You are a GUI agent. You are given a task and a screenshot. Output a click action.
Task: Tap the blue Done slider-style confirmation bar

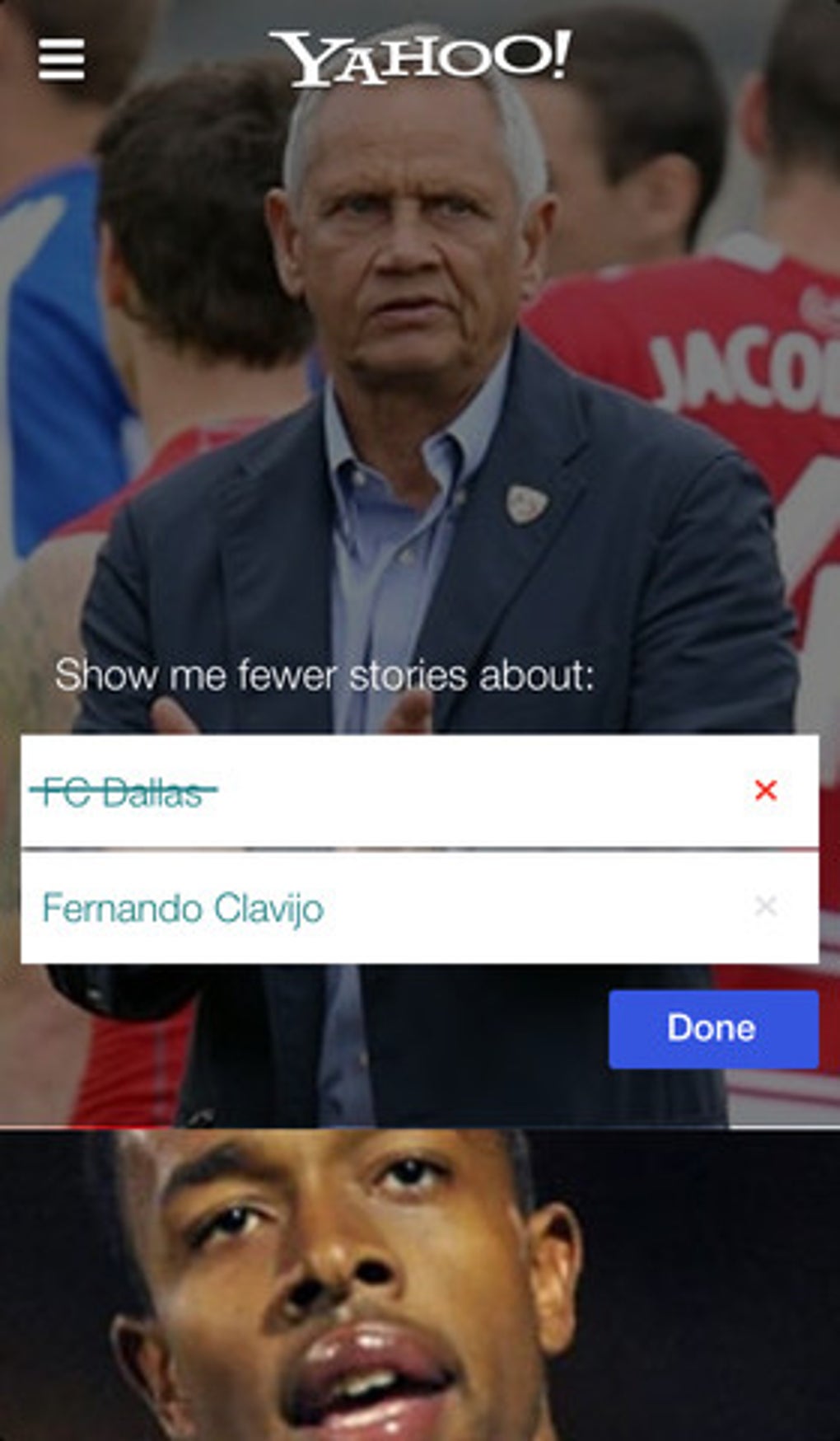click(x=712, y=1028)
